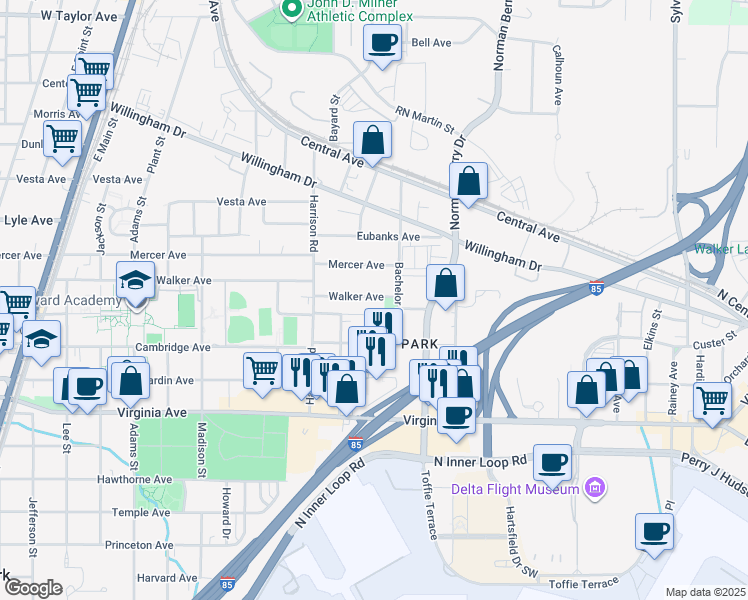The height and width of the screenshot is (600, 748).
Task: Select the shopping bag marker above Central Ave
Action: [468, 183]
